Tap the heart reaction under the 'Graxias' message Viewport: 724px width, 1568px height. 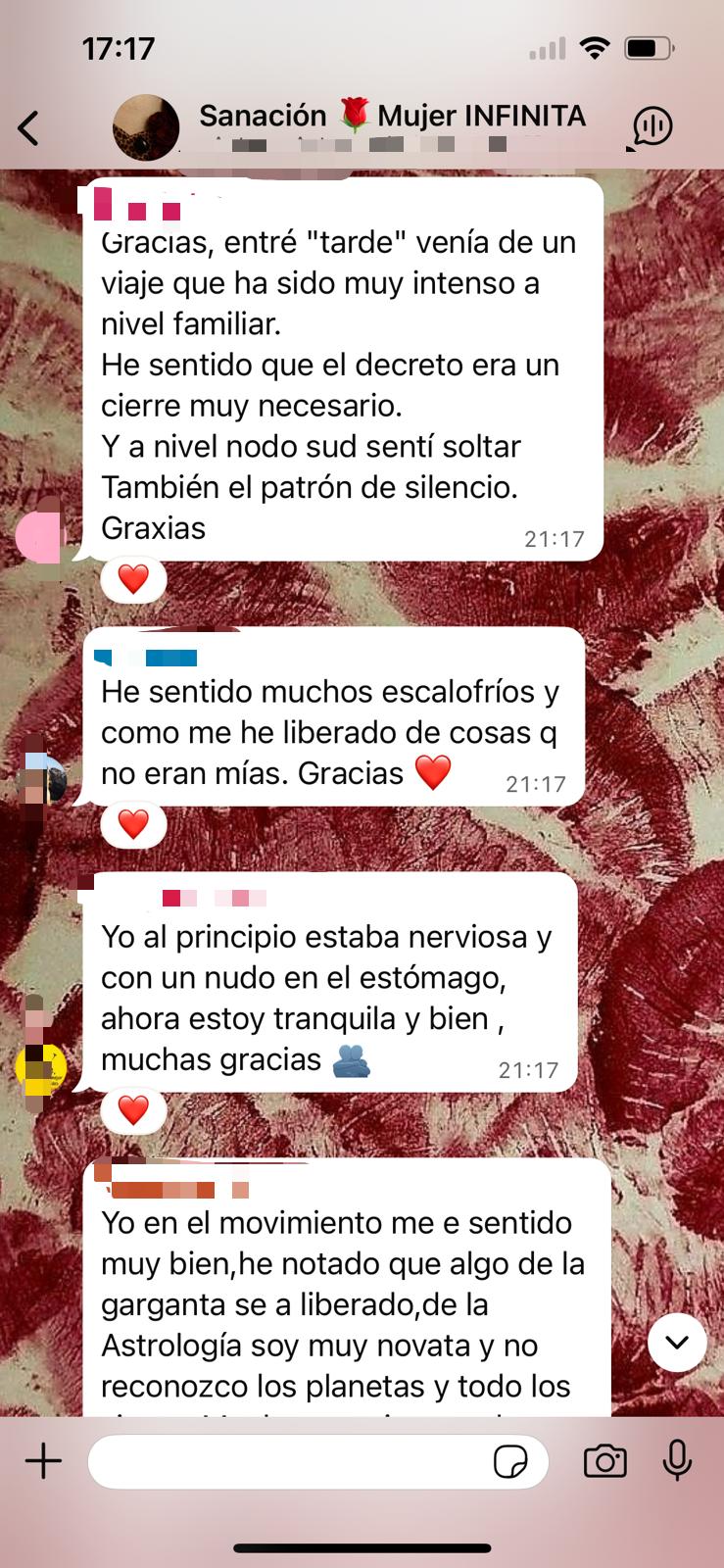[x=133, y=579]
